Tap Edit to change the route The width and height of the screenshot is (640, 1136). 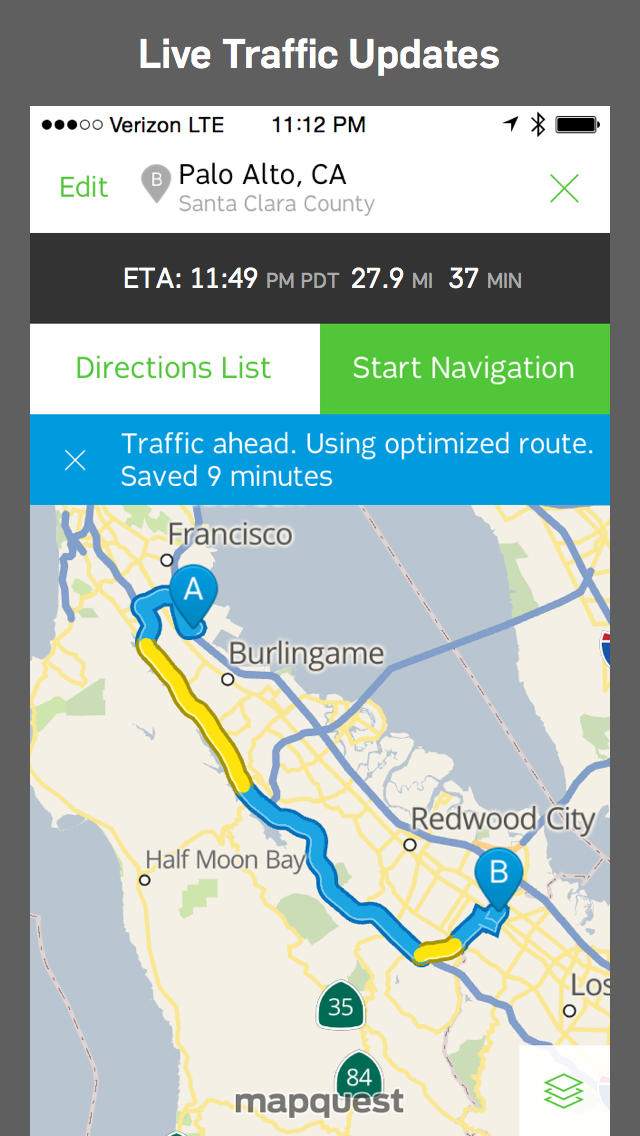coord(84,188)
